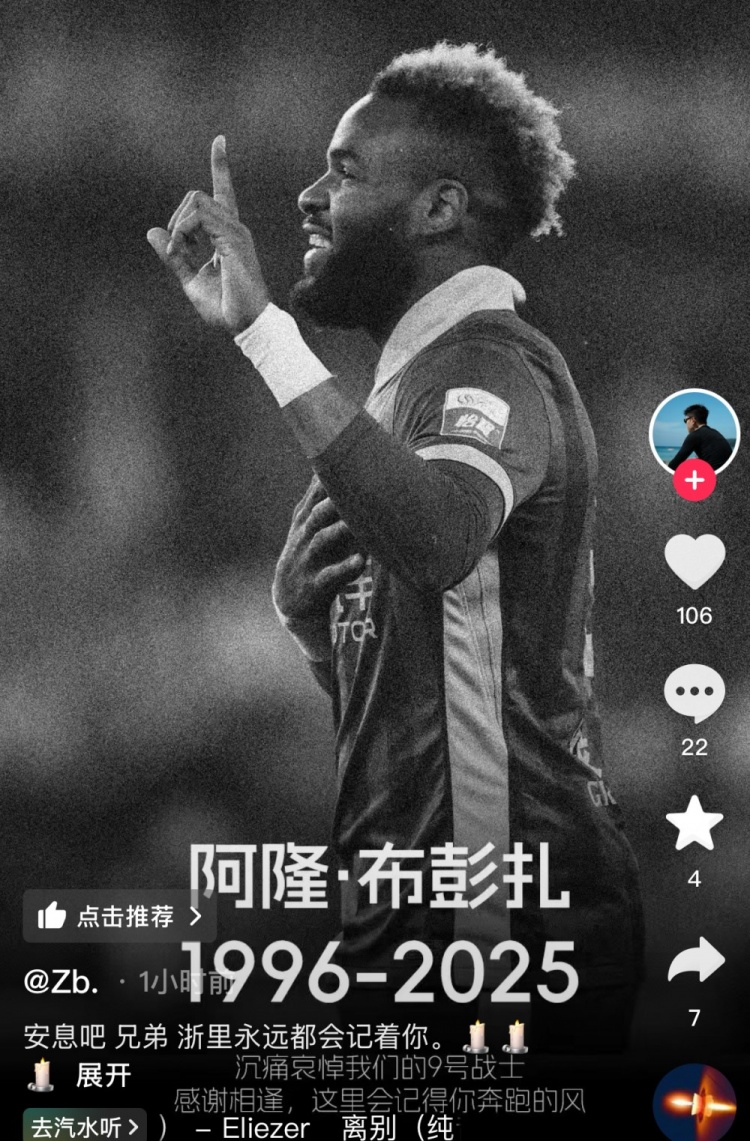The width and height of the screenshot is (750, 1141).
Task: Add this video to favorites
Action: pyautogui.click(x=694, y=824)
